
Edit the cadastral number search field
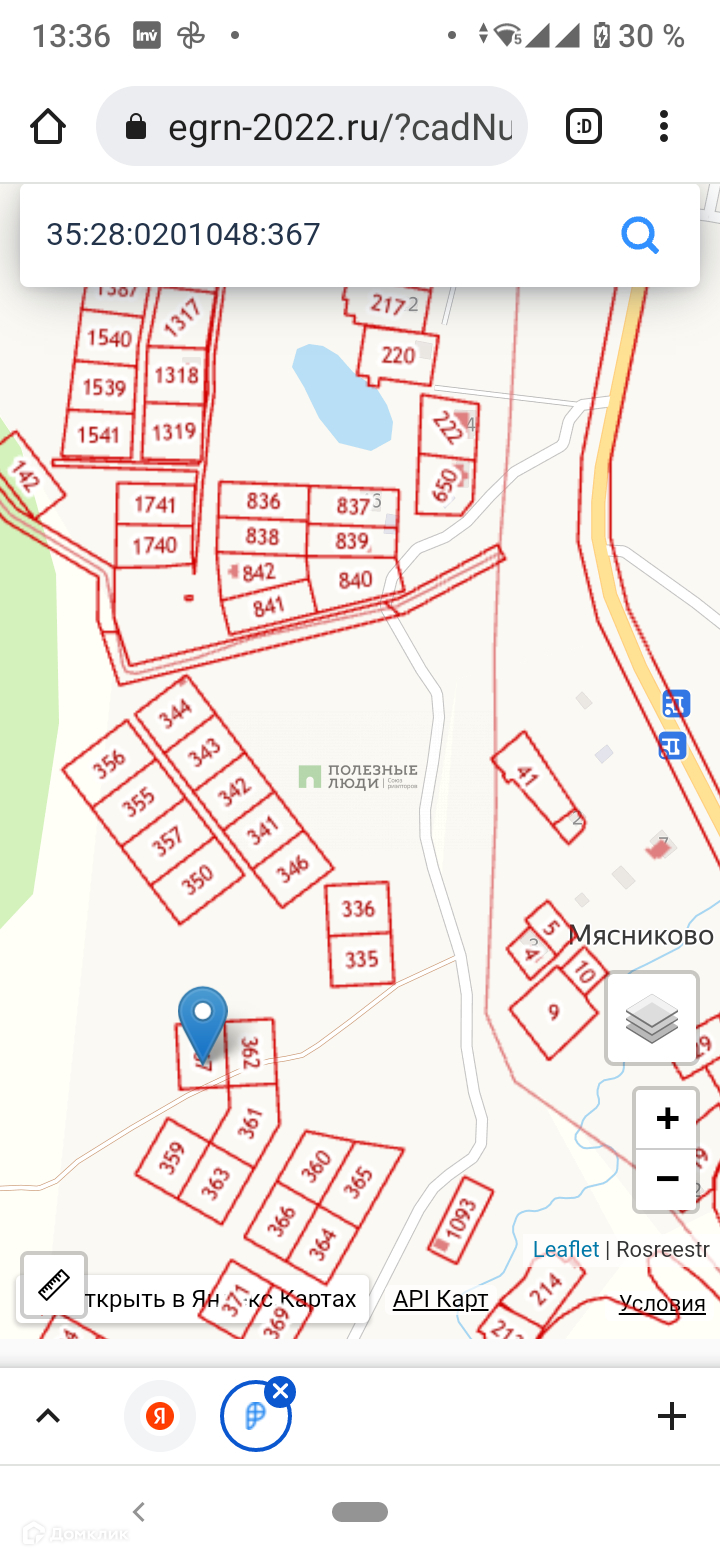tap(320, 235)
